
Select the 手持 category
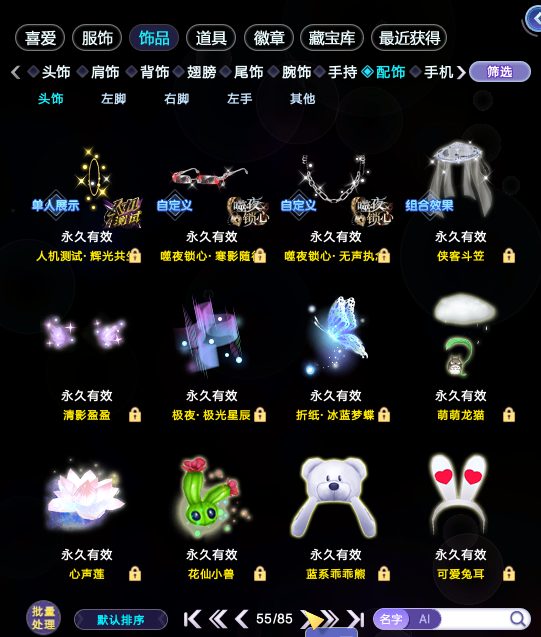point(342,72)
